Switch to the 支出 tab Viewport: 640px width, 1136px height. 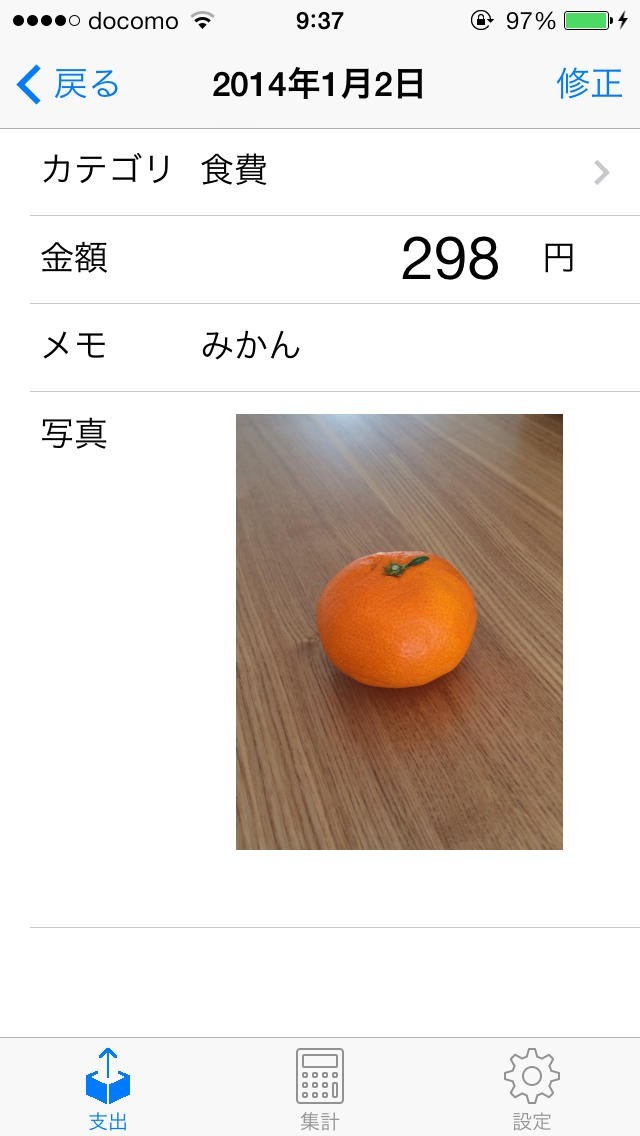(x=108, y=1088)
